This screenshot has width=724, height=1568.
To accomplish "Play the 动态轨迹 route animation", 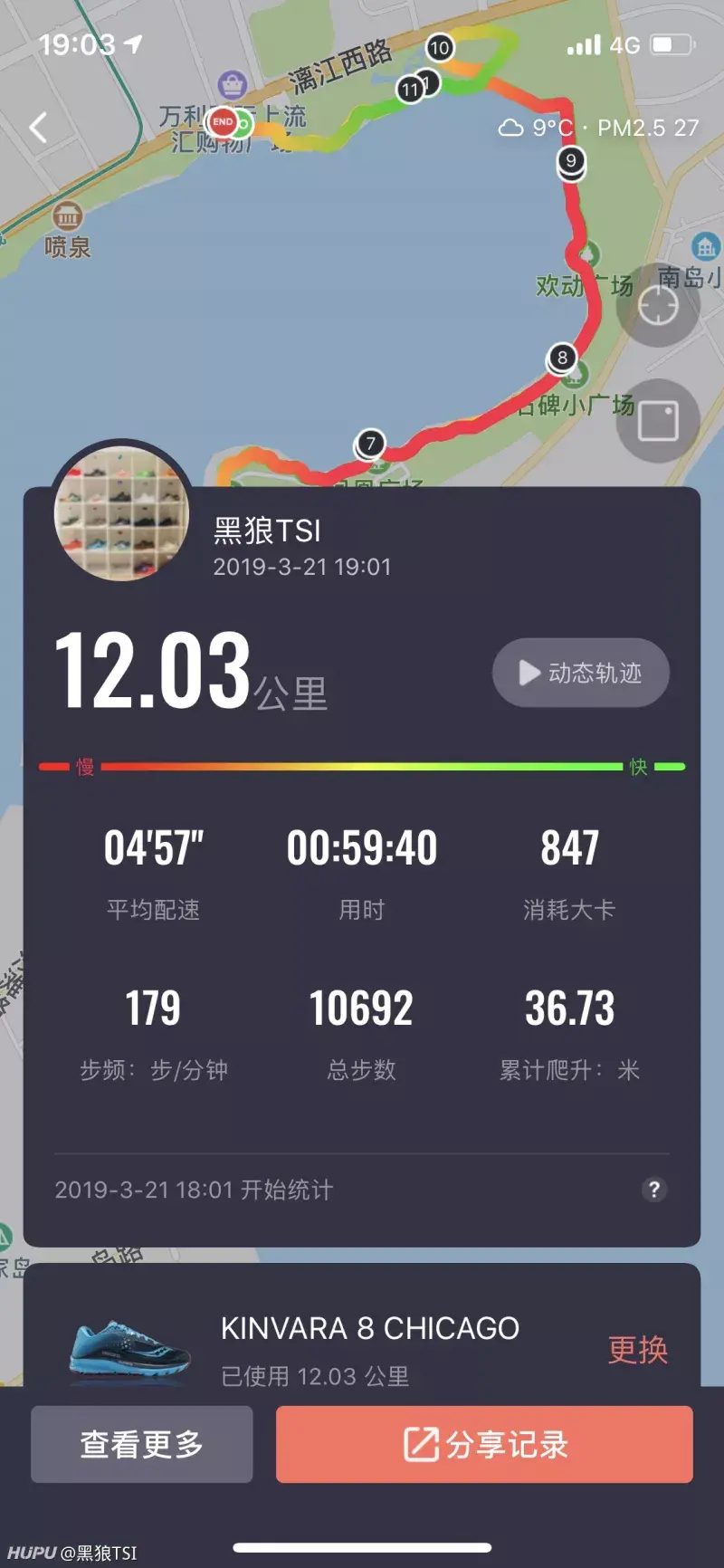I will (x=580, y=673).
